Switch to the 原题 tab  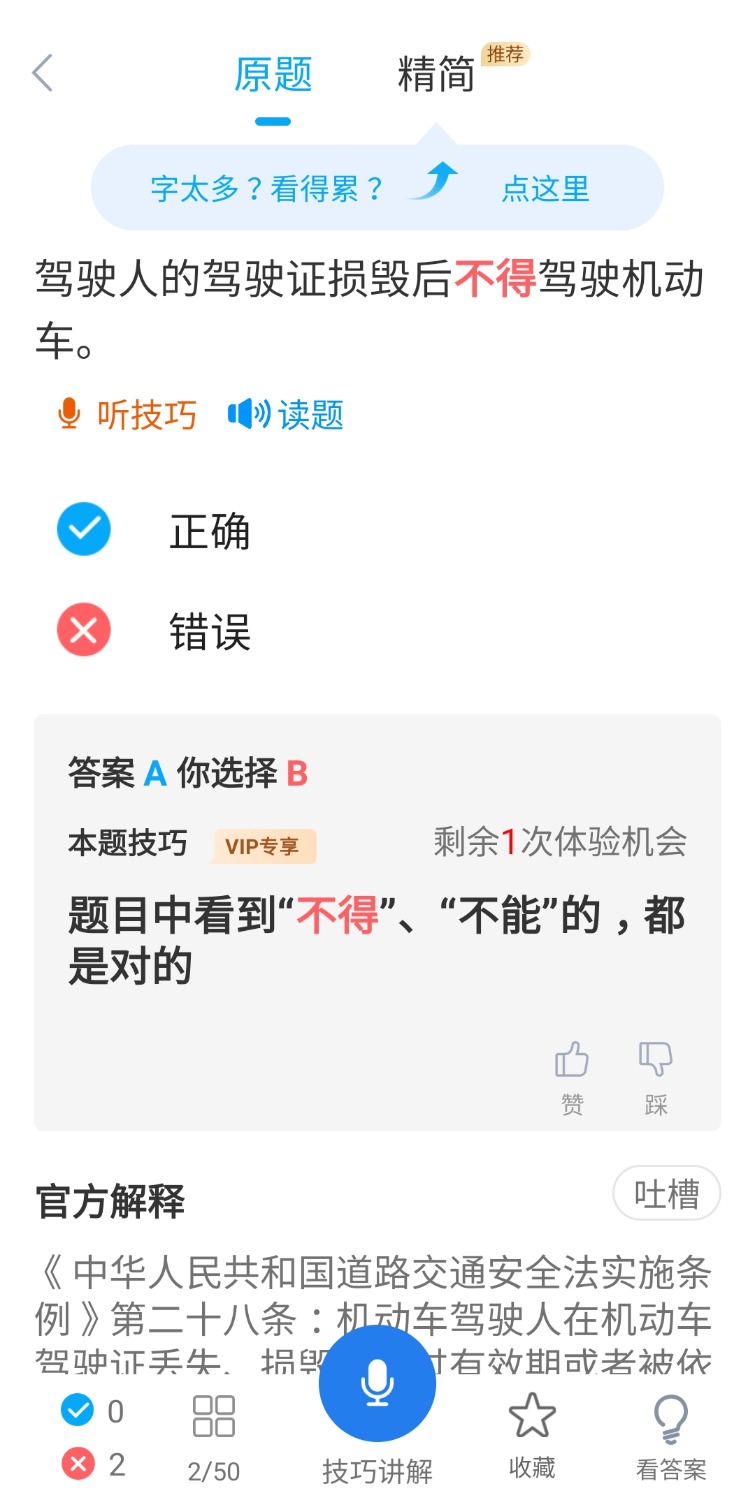point(273,75)
